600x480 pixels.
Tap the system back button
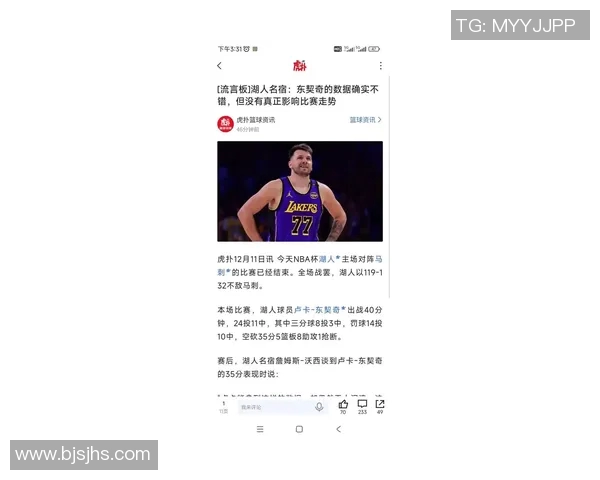pos(338,429)
